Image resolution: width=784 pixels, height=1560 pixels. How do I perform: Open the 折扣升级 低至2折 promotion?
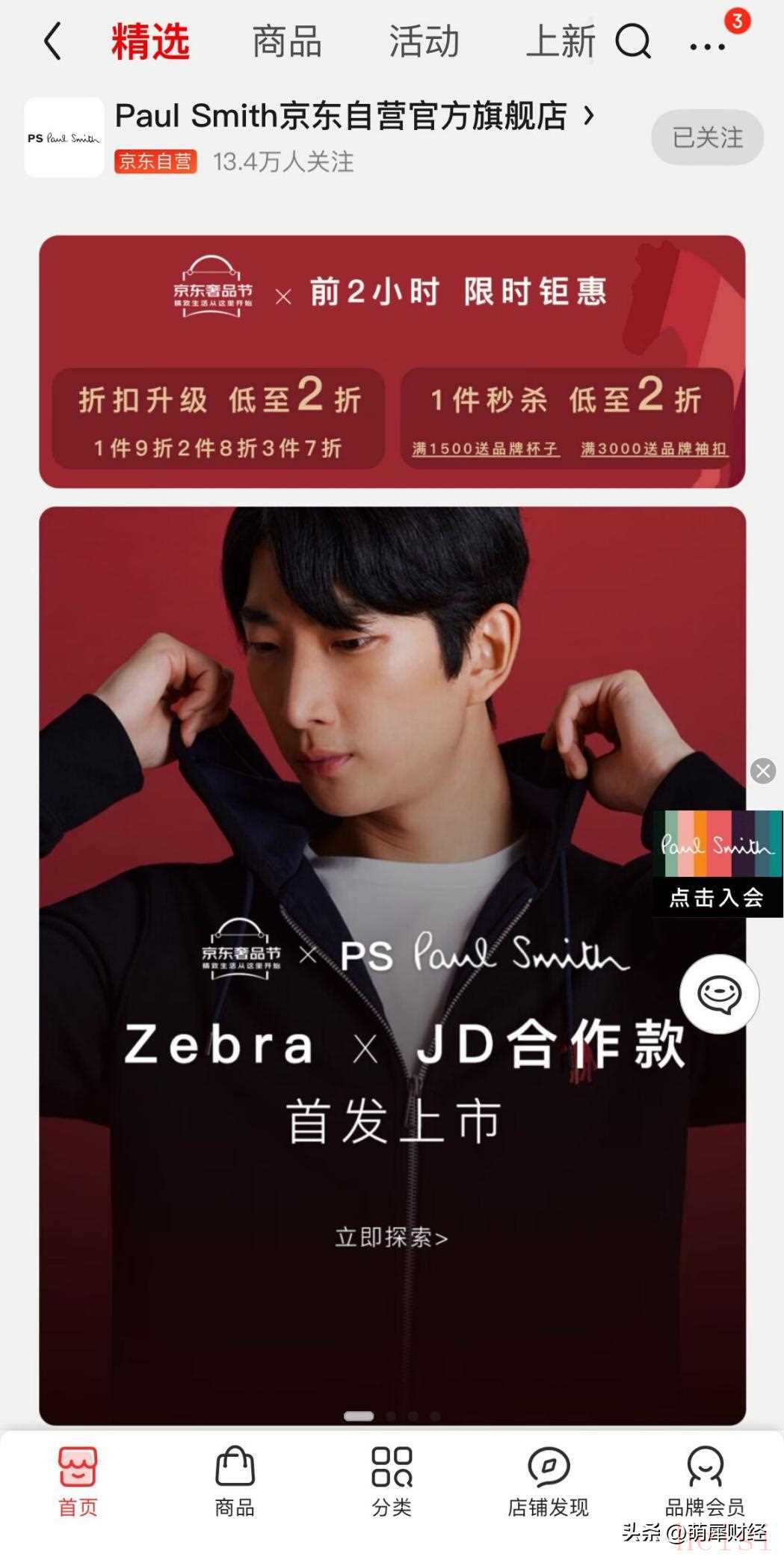pyautogui.click(x=218, y=418)
